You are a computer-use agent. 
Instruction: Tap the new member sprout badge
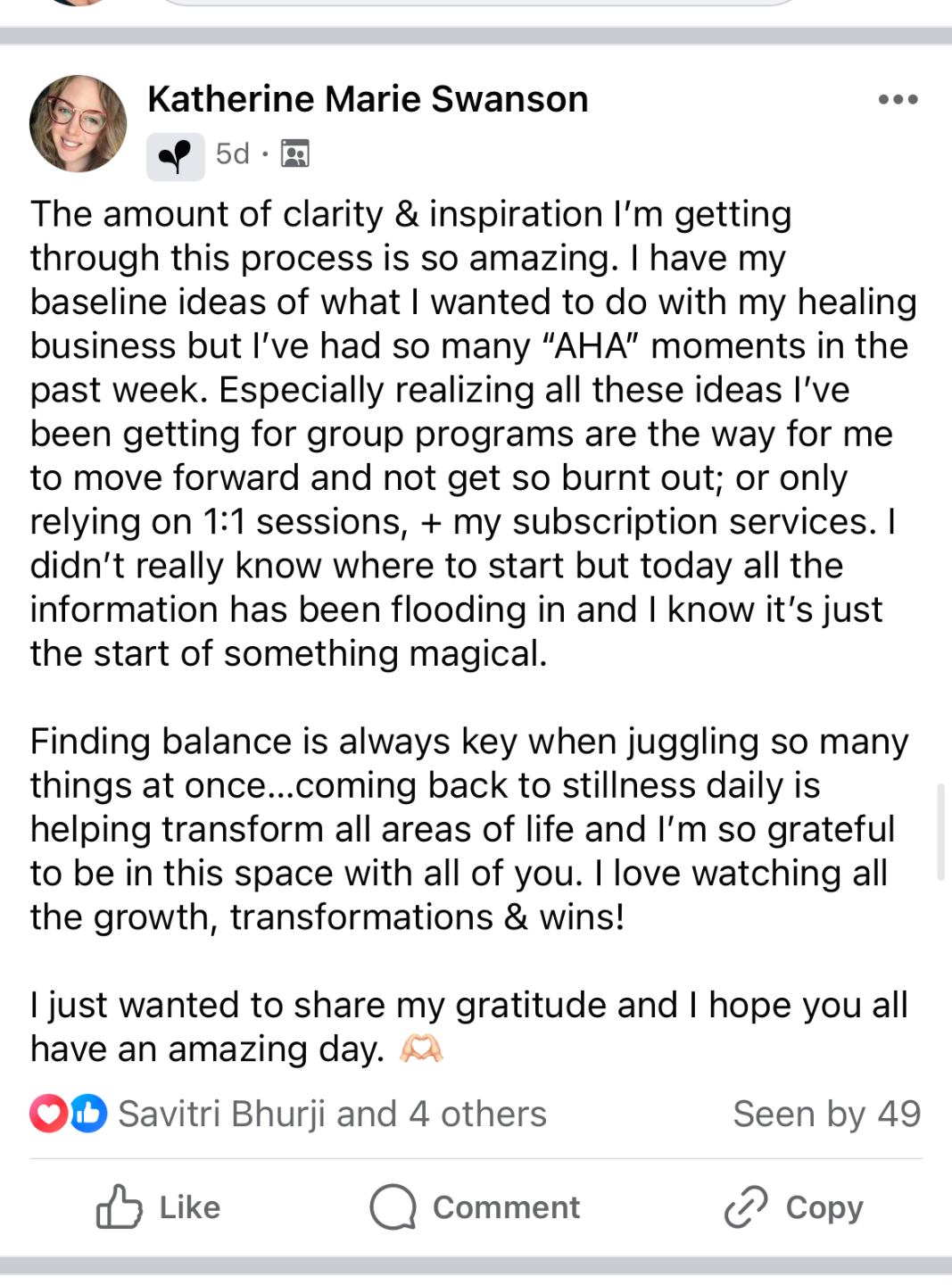(x=175, y=156)
